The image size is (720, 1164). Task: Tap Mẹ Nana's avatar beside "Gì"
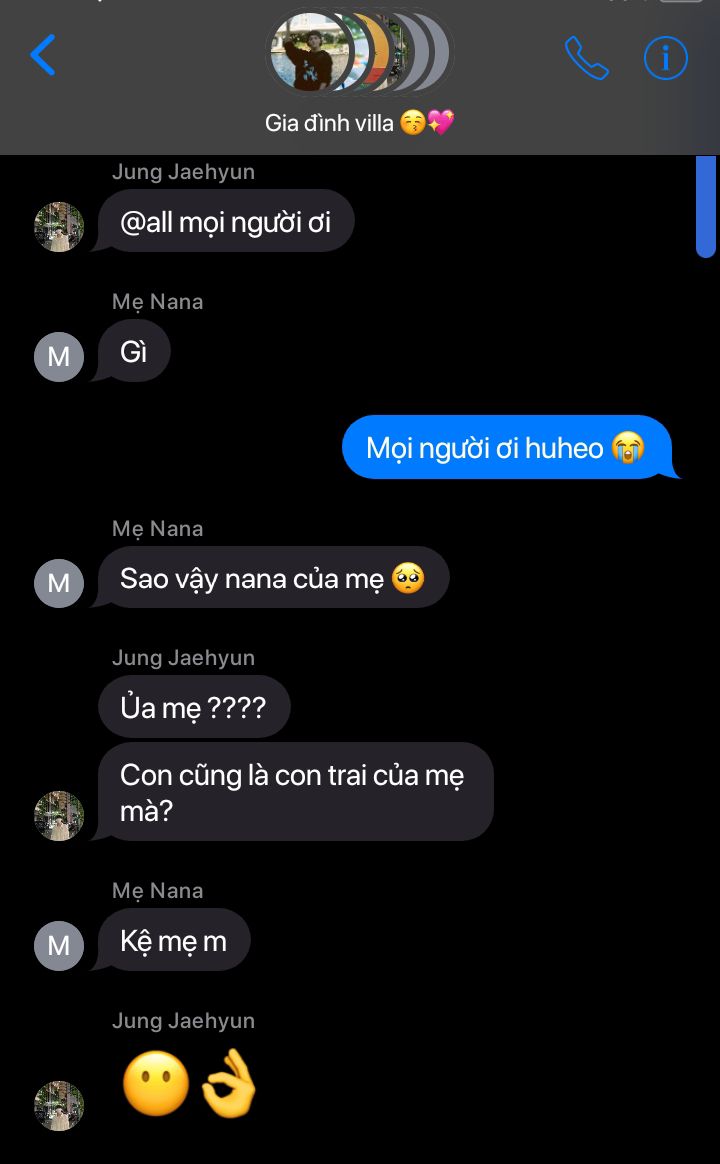(x=59, y=357)
